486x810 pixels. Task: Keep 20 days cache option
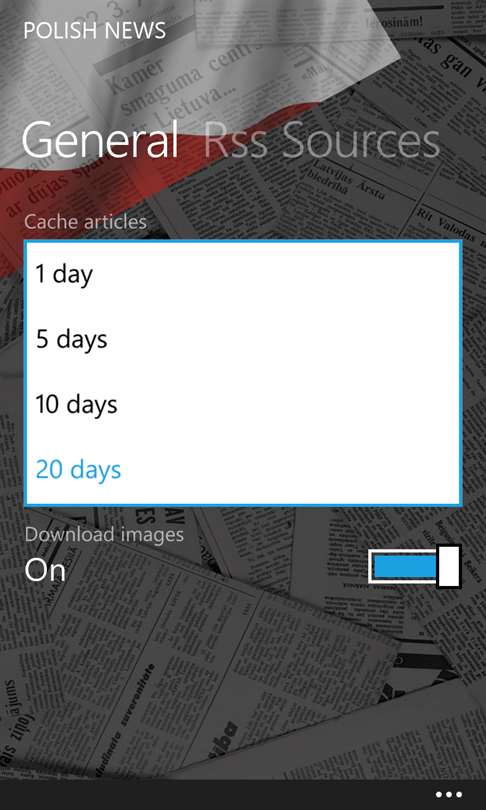pos(243,470)
